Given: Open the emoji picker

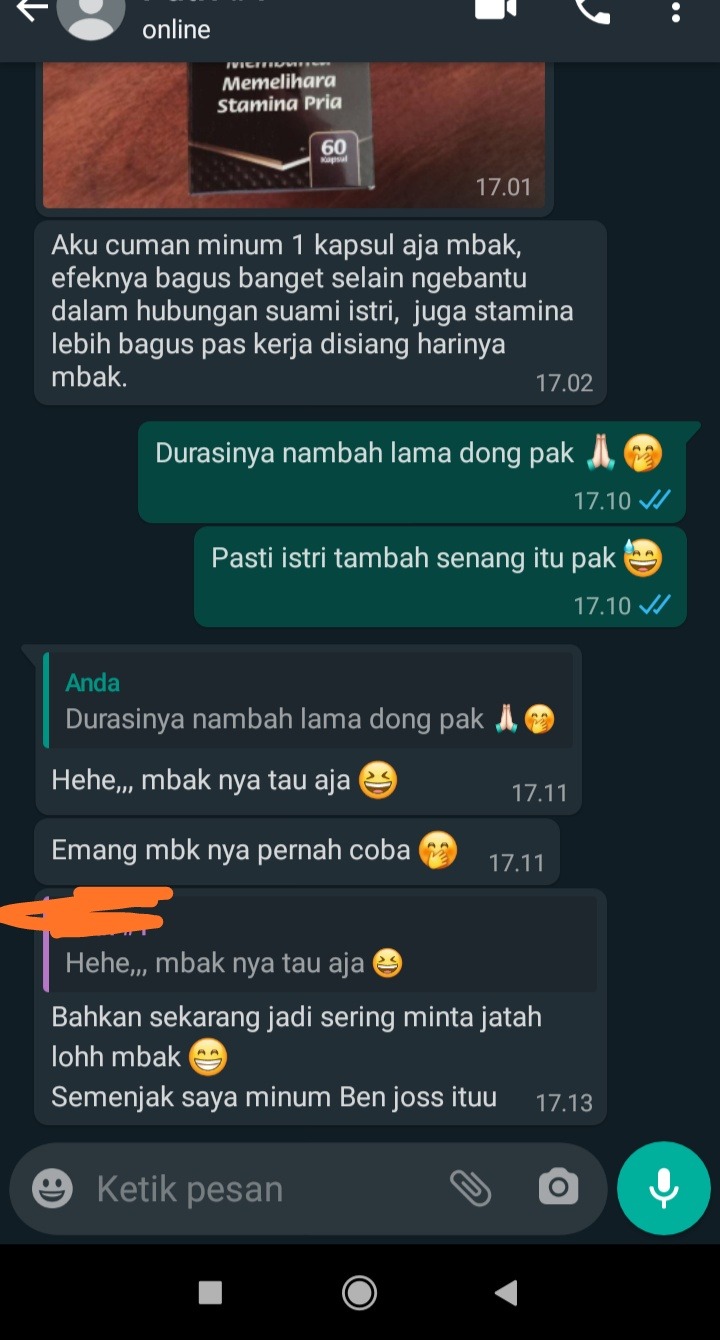Looking at the screenshot, I should [x=52, y=1189].
